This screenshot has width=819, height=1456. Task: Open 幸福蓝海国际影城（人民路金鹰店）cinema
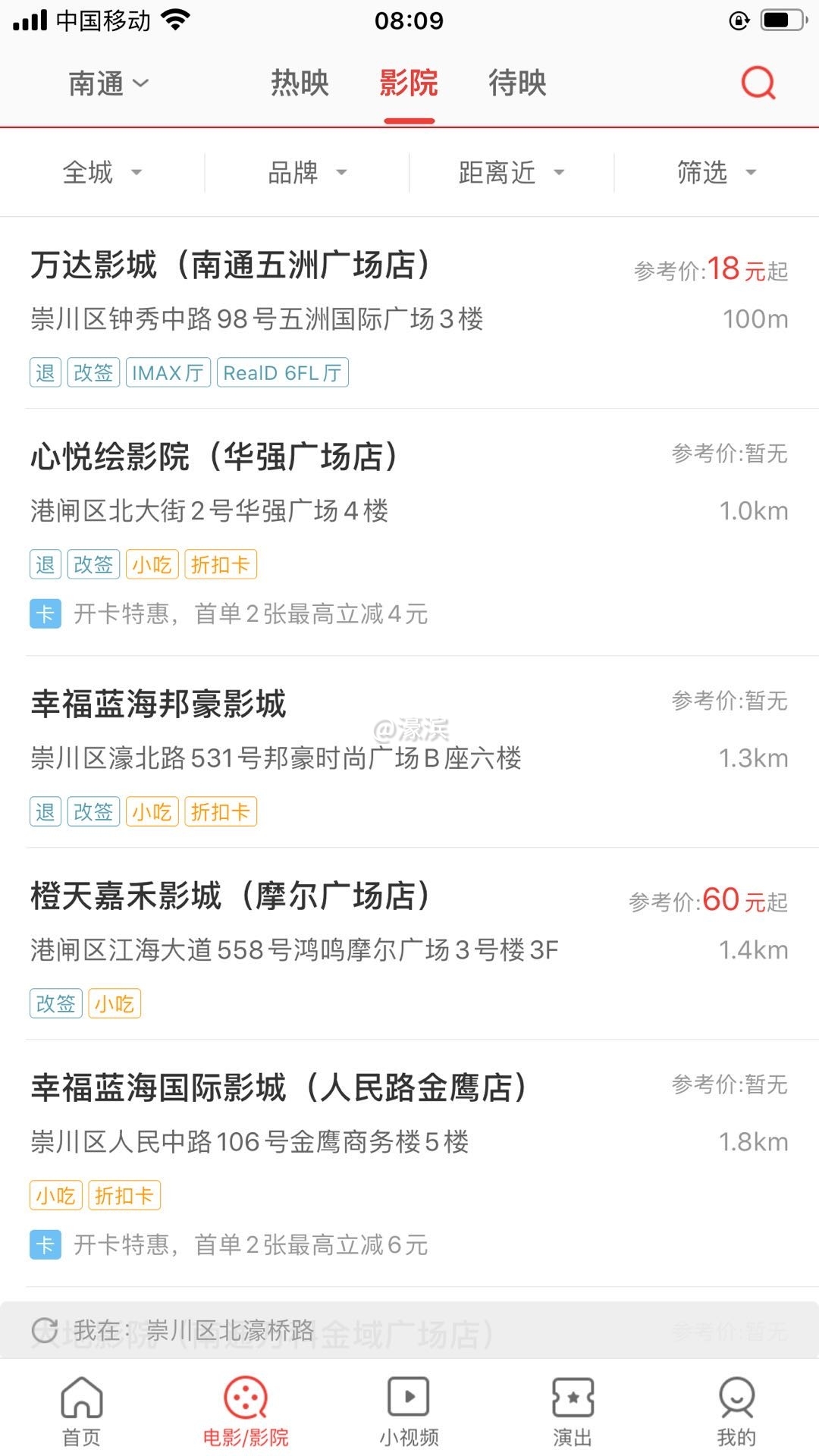tap(278, 1088)
